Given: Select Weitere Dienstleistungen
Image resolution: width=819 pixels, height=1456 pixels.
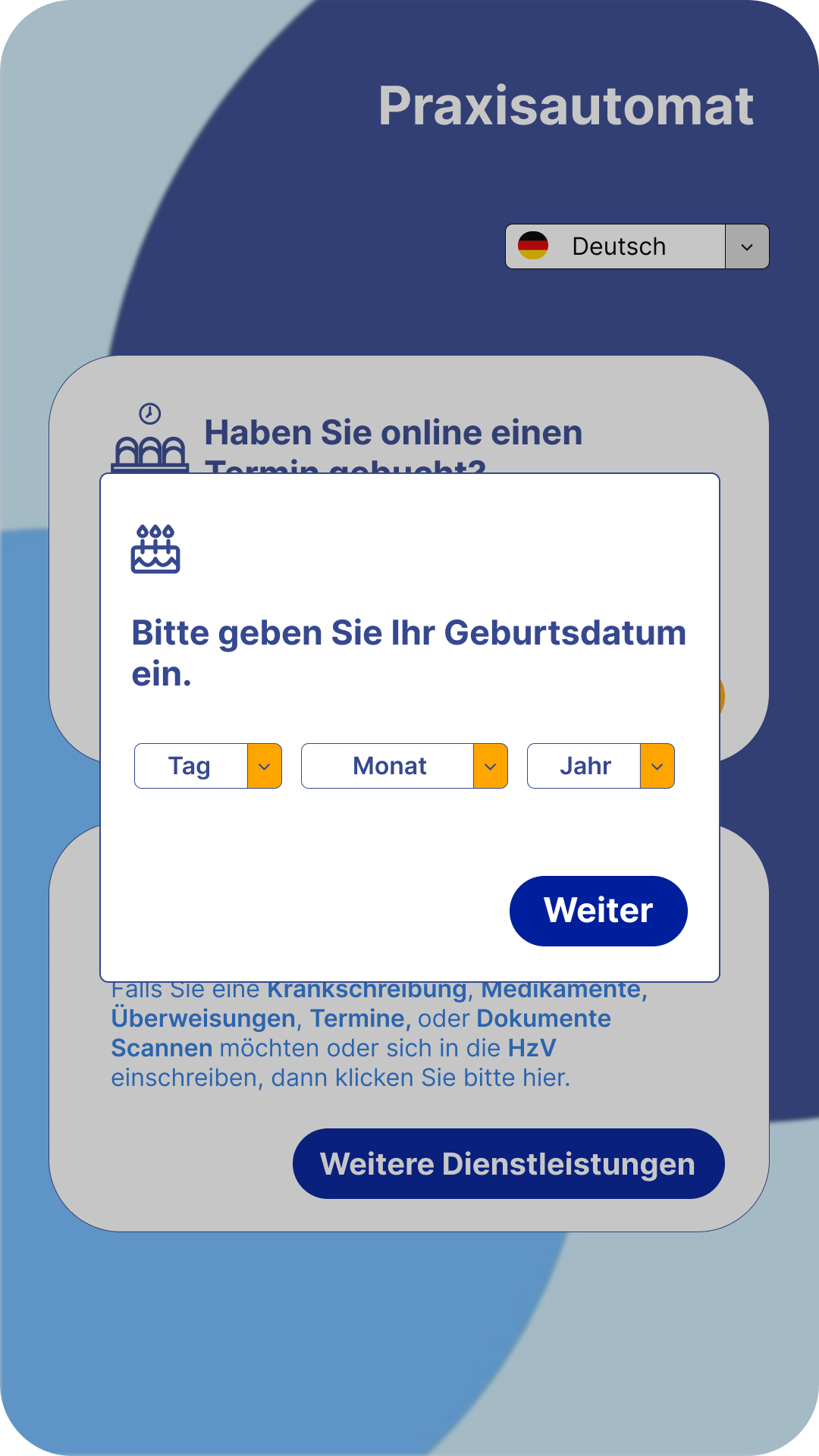Looking at the screenshot, I should pos(509,1163).
